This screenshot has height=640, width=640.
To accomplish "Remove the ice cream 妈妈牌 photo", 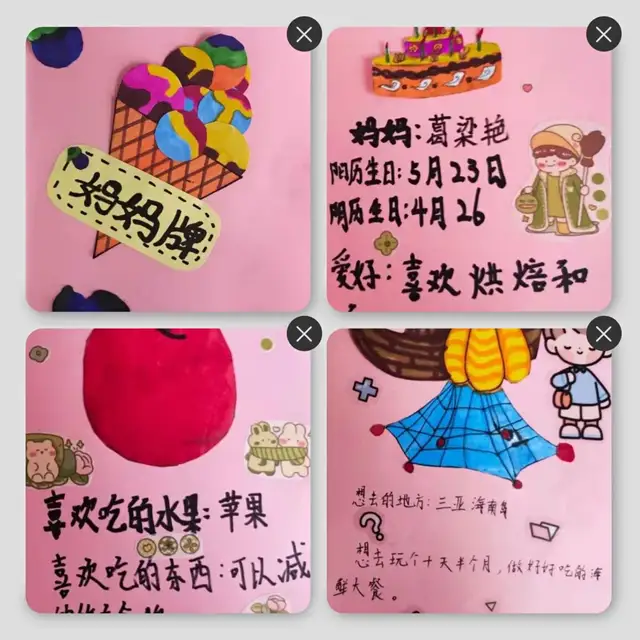I will [304, 35].
